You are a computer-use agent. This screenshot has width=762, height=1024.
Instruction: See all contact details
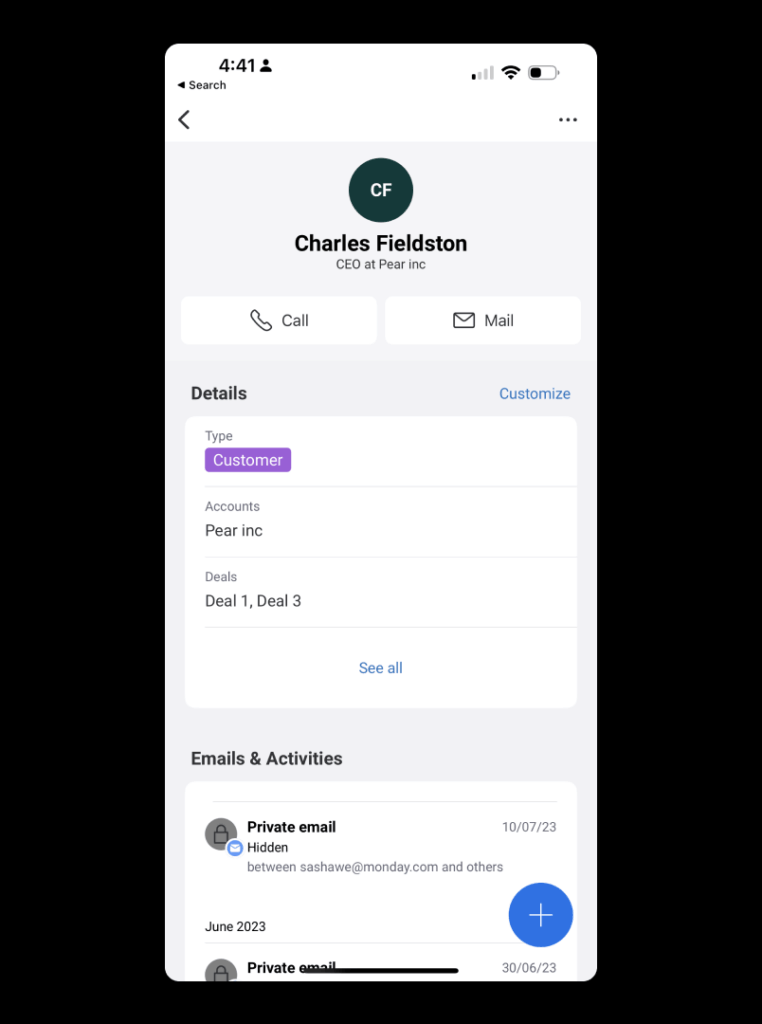(x=380, y=668)
